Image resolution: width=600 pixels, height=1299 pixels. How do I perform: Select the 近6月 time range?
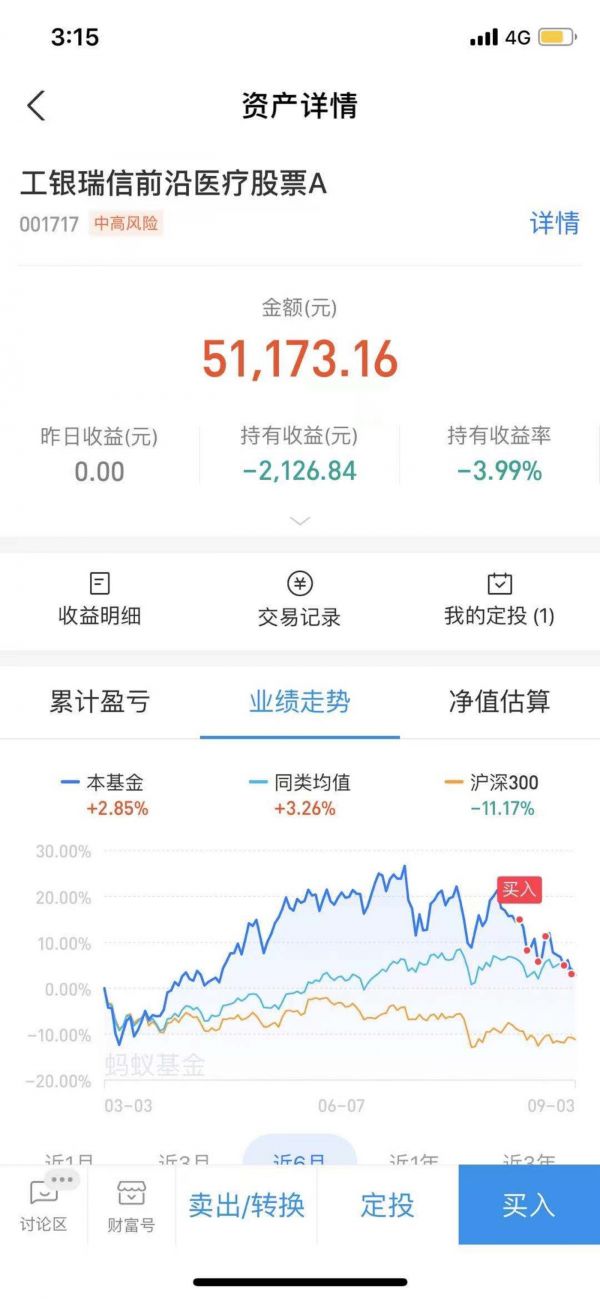click(300, 1155)
